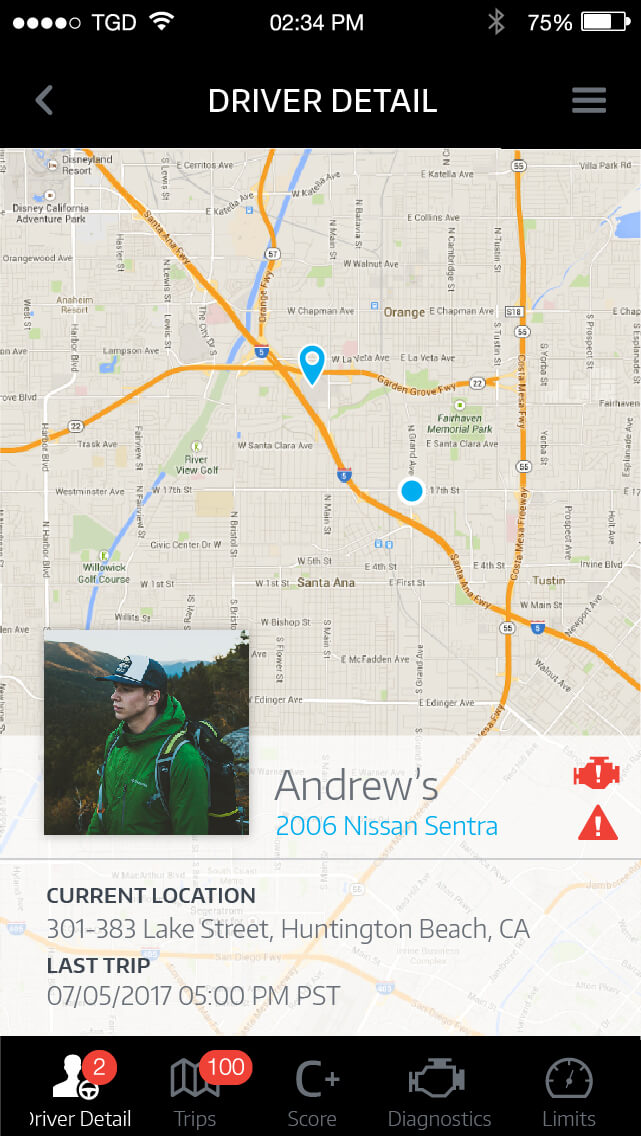641x1136 pixels.
Task: Open the hamburger menu
Action: (589, 100)
